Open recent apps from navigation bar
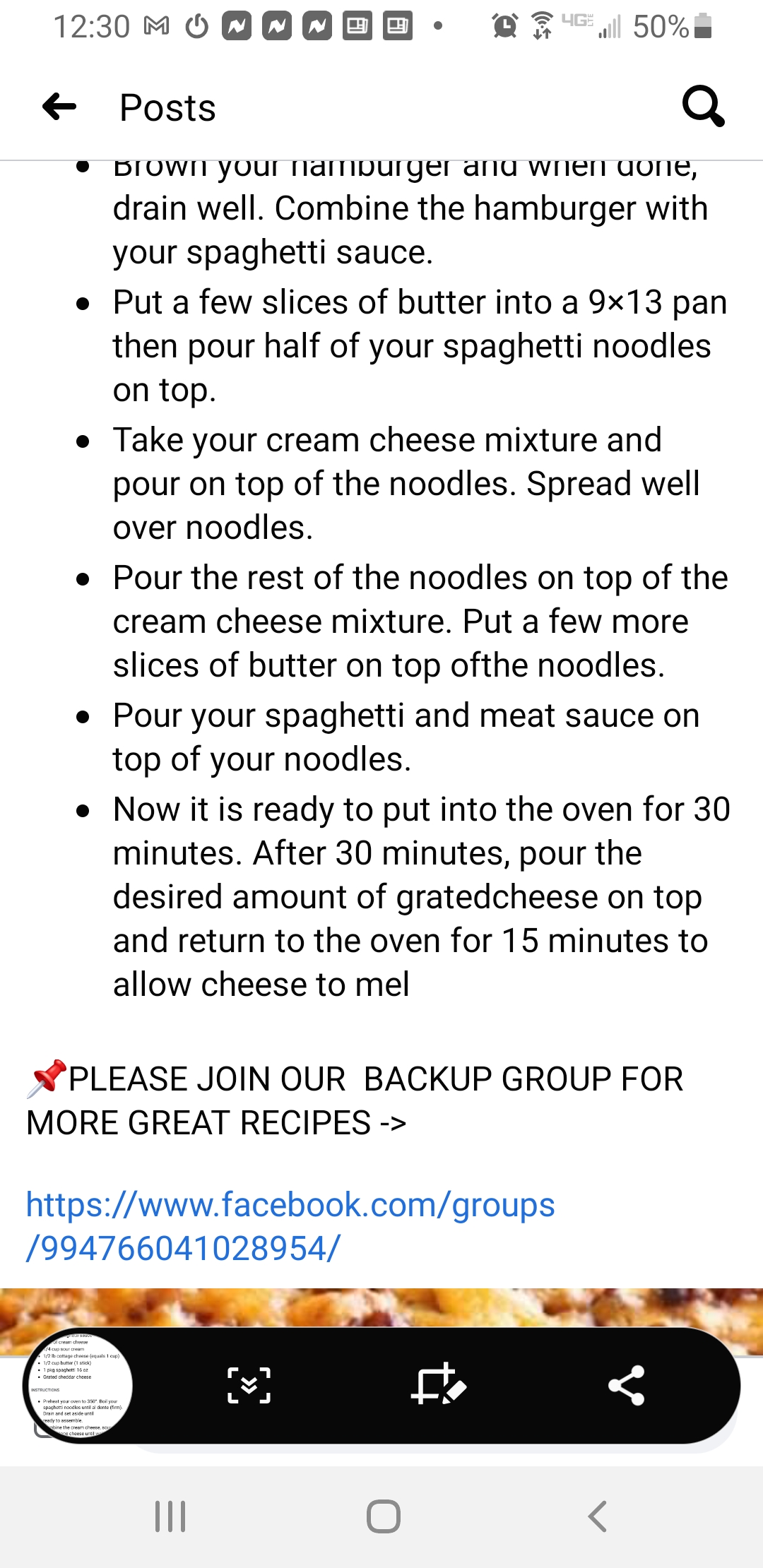This screenshot has height=1568, width=763. click(170, 1516)
